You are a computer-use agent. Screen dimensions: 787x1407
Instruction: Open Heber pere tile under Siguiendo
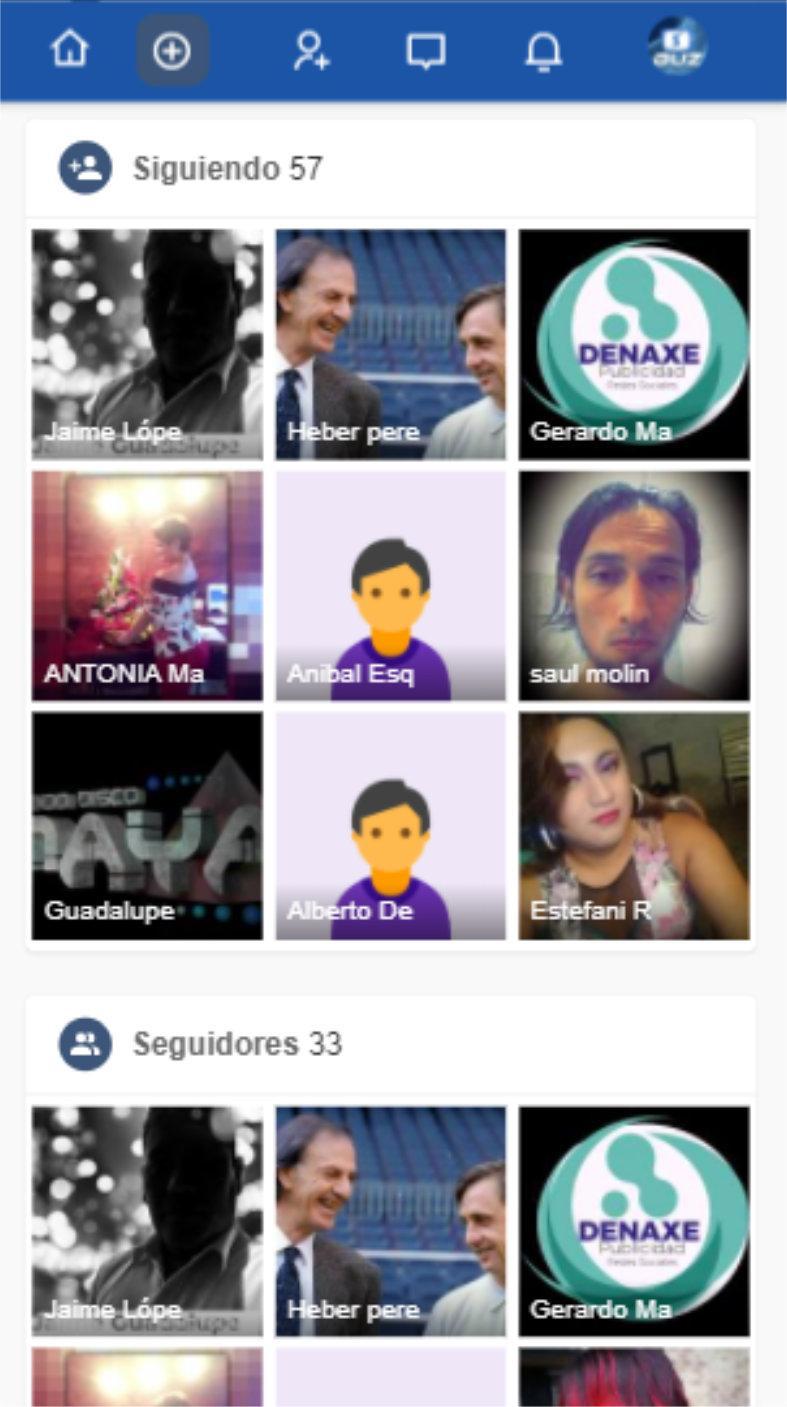point(391,344)
